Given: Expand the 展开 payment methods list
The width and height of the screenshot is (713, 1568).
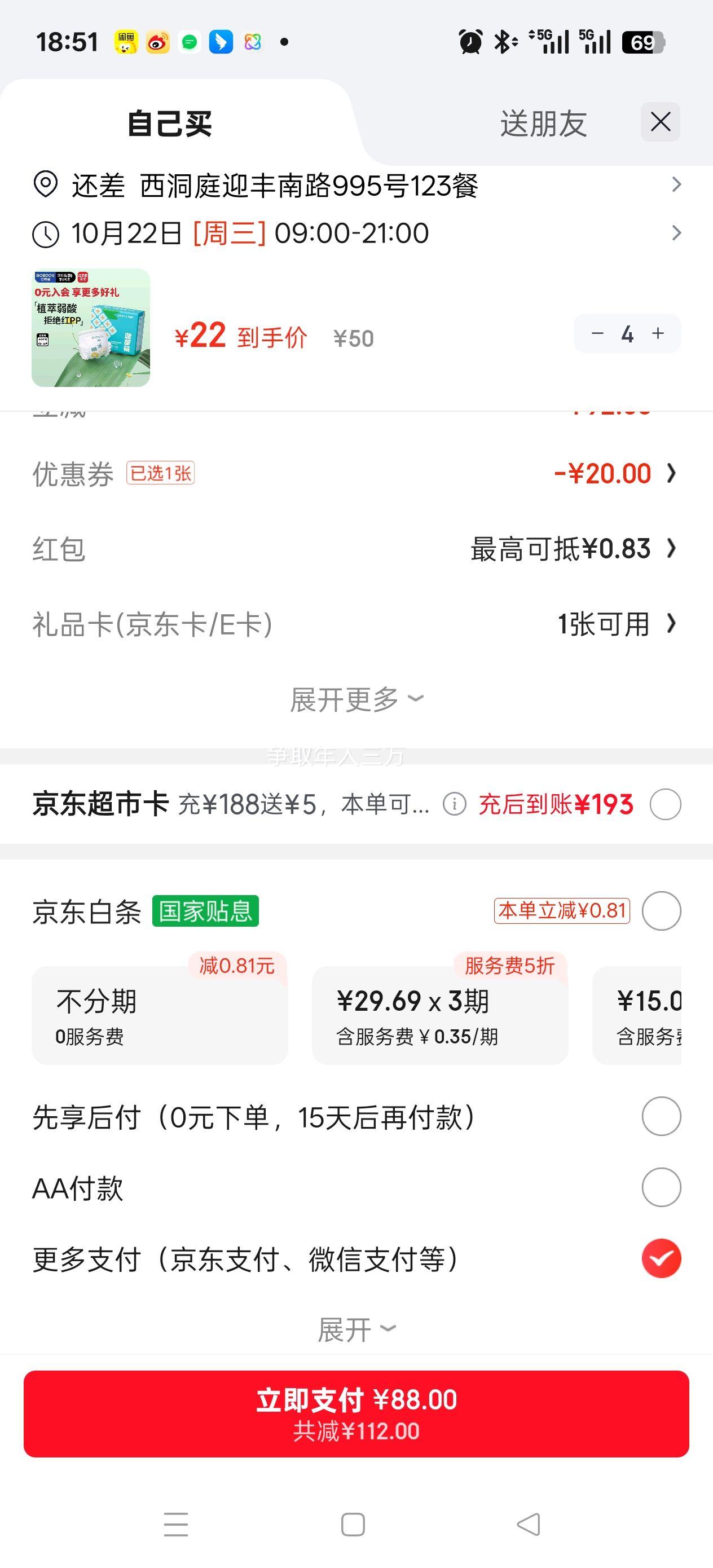Looking at the screenshot, I should tap(356, 1329).
